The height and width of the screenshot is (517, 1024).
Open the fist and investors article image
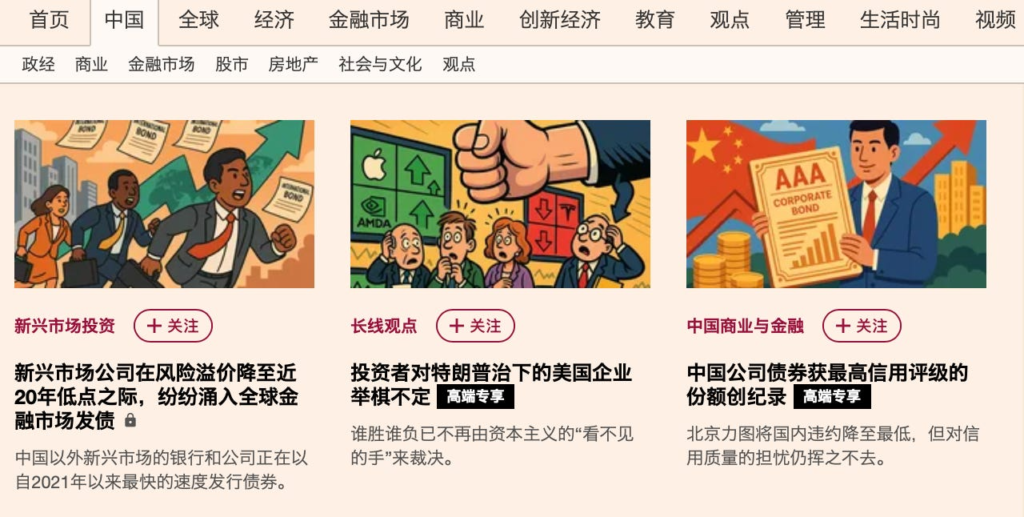(x=500, y=204)
